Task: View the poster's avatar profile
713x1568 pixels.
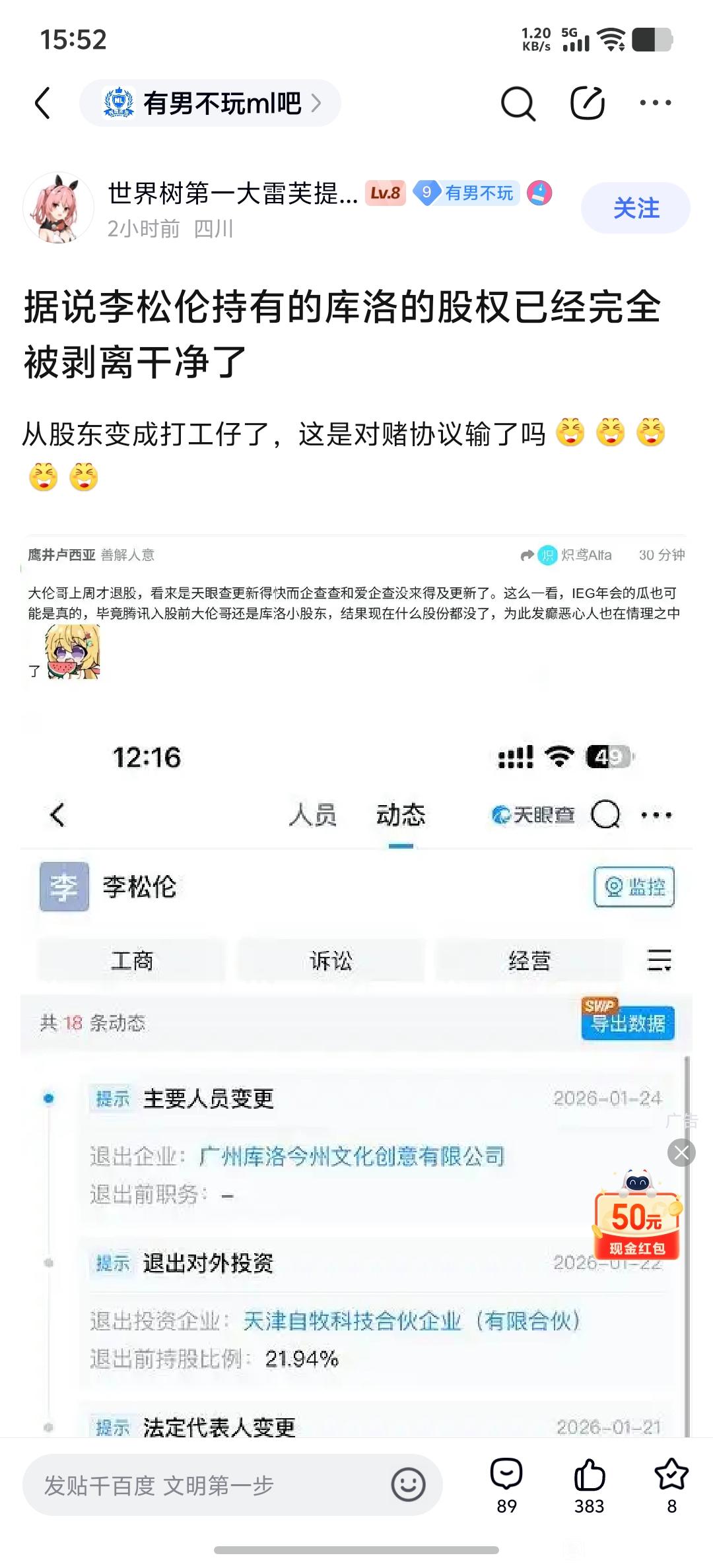Action: click(59, 208)
